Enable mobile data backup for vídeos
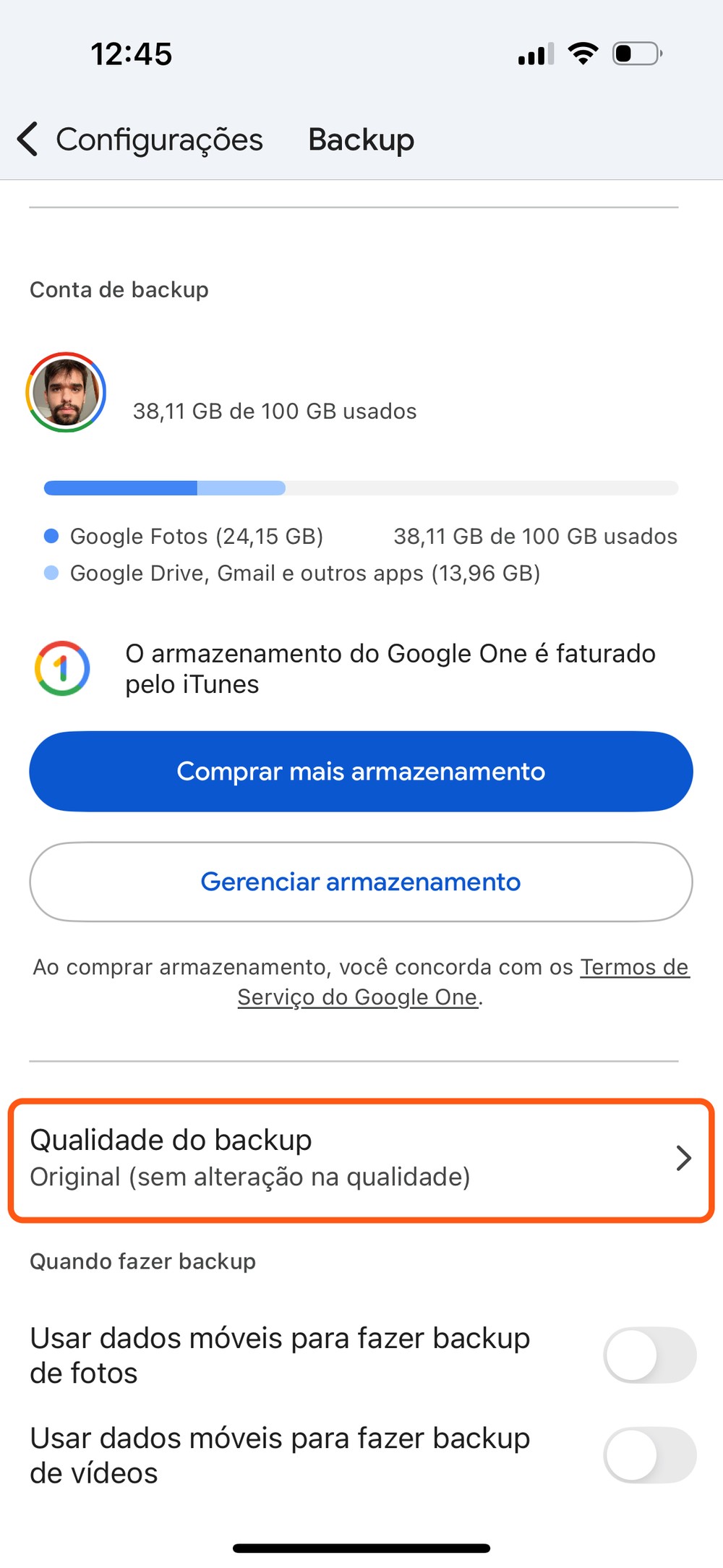 click(649, 1454)
